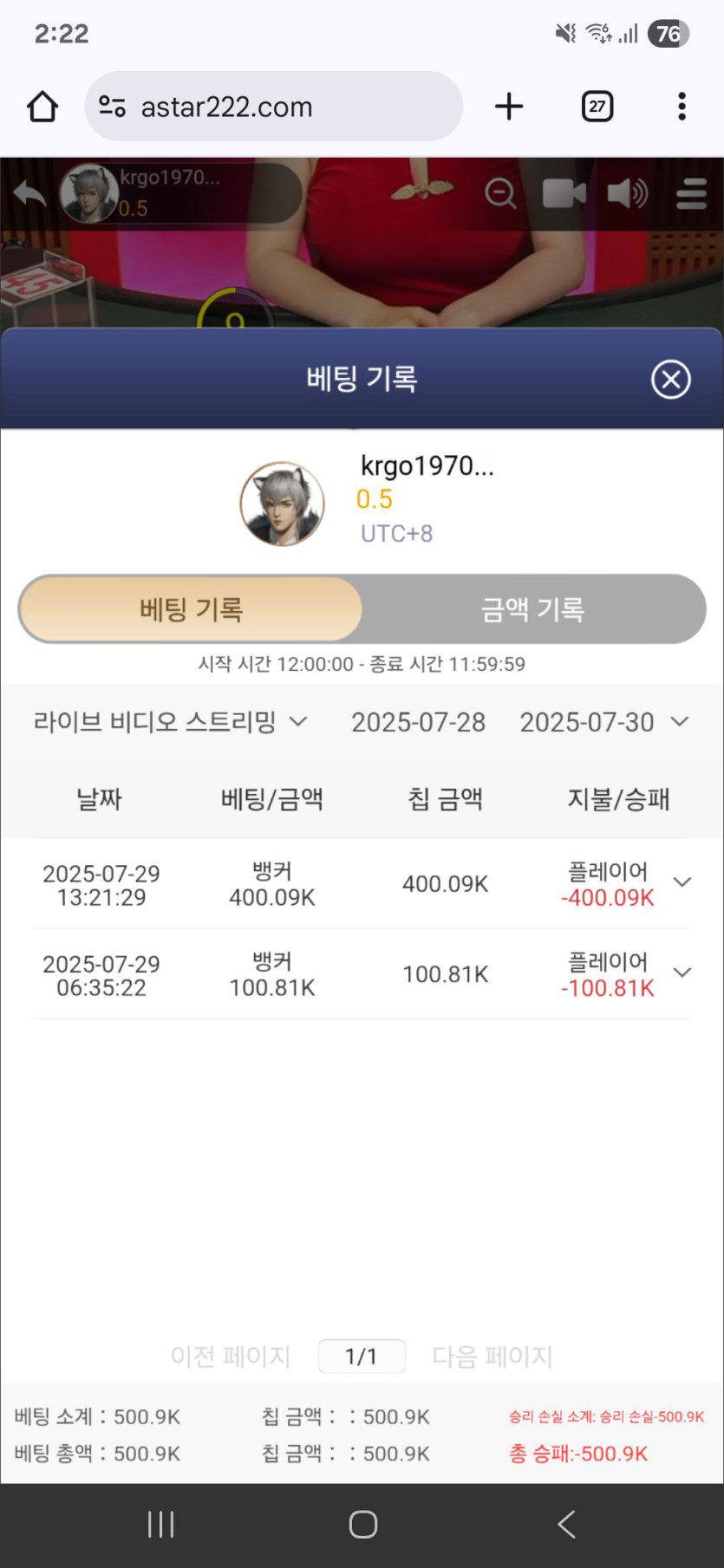Expand the 13:21:29 bet record
The width and height of the screenshot is (724, 1568).
682,882
